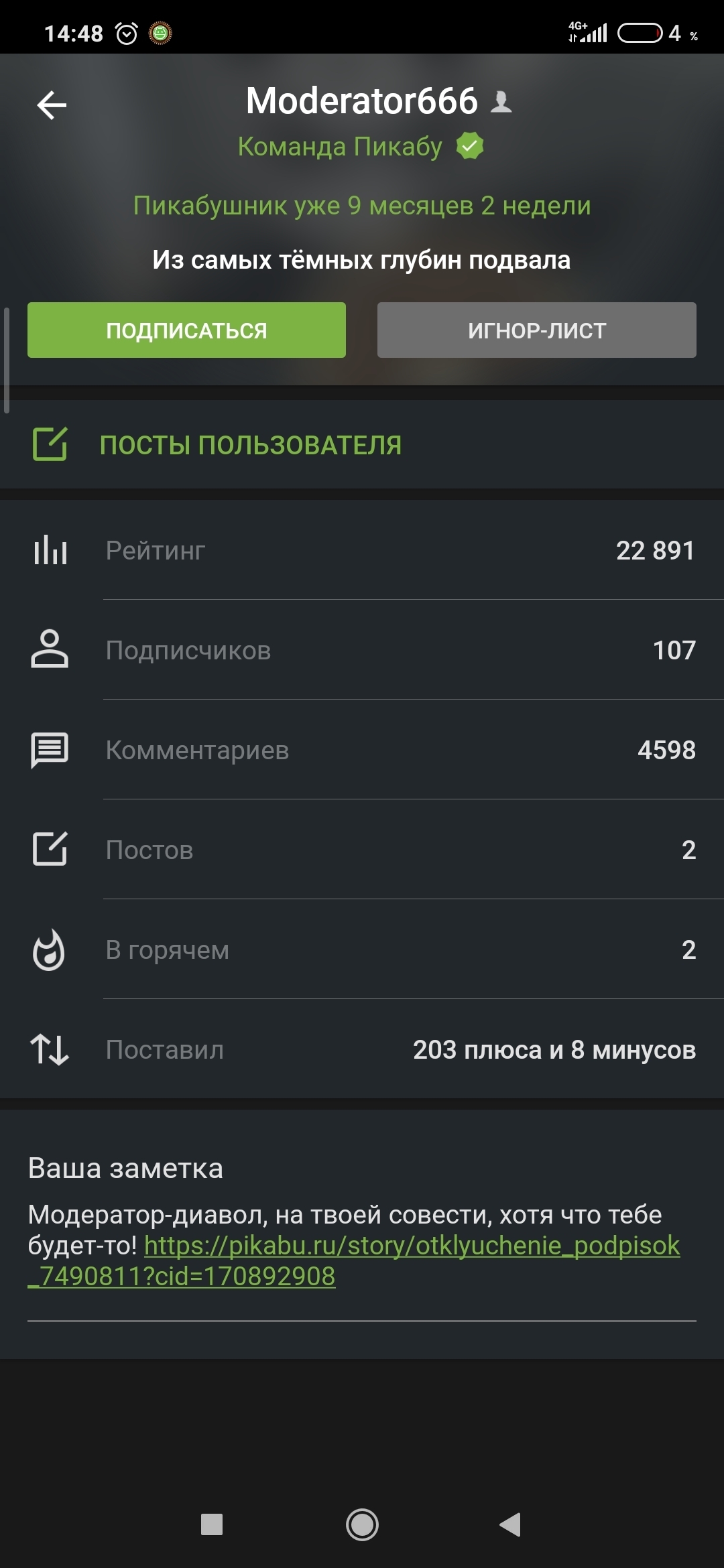Viewport: 724px width, 1568px height.
Task: Open ПОСТЫ ПОЛЬЗОВАТЕЛЯ section
Action: pos(250,445)
